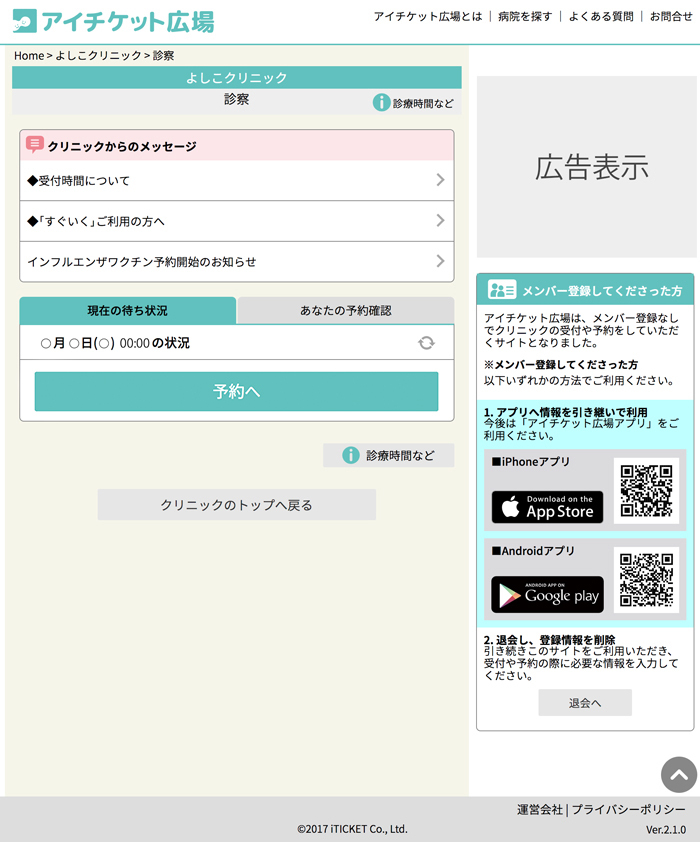Open 診療時間など below the reservation box
The width and height of the screenshot is (700, 842).
pyautogui.click(x=389, y=456)
